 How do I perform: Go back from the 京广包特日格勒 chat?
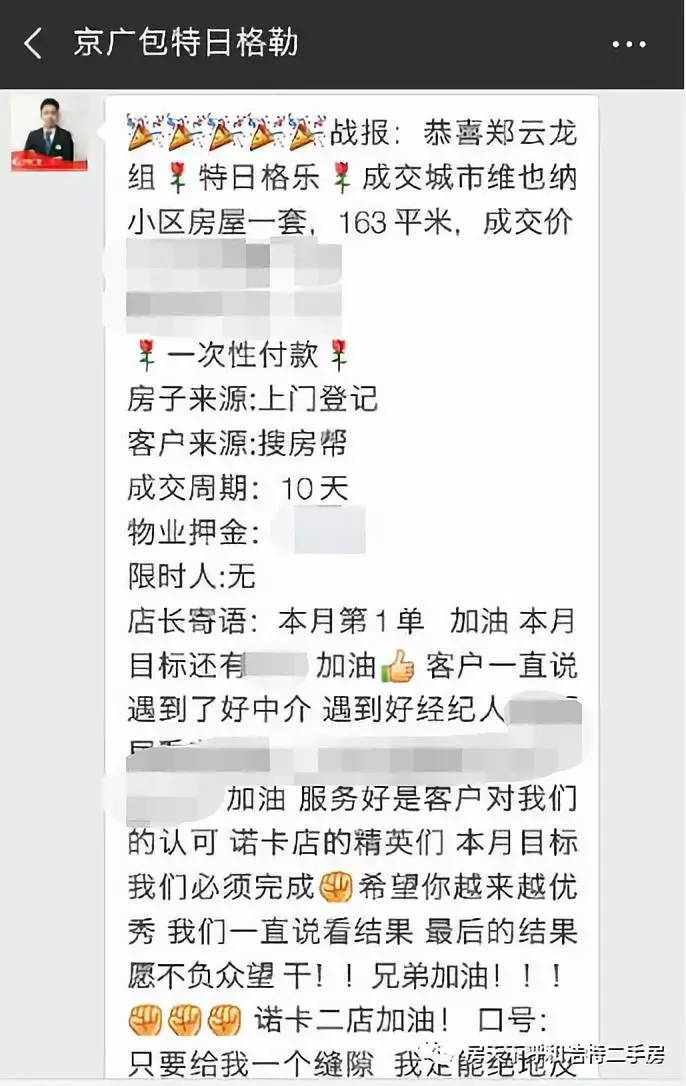point(34,43)
